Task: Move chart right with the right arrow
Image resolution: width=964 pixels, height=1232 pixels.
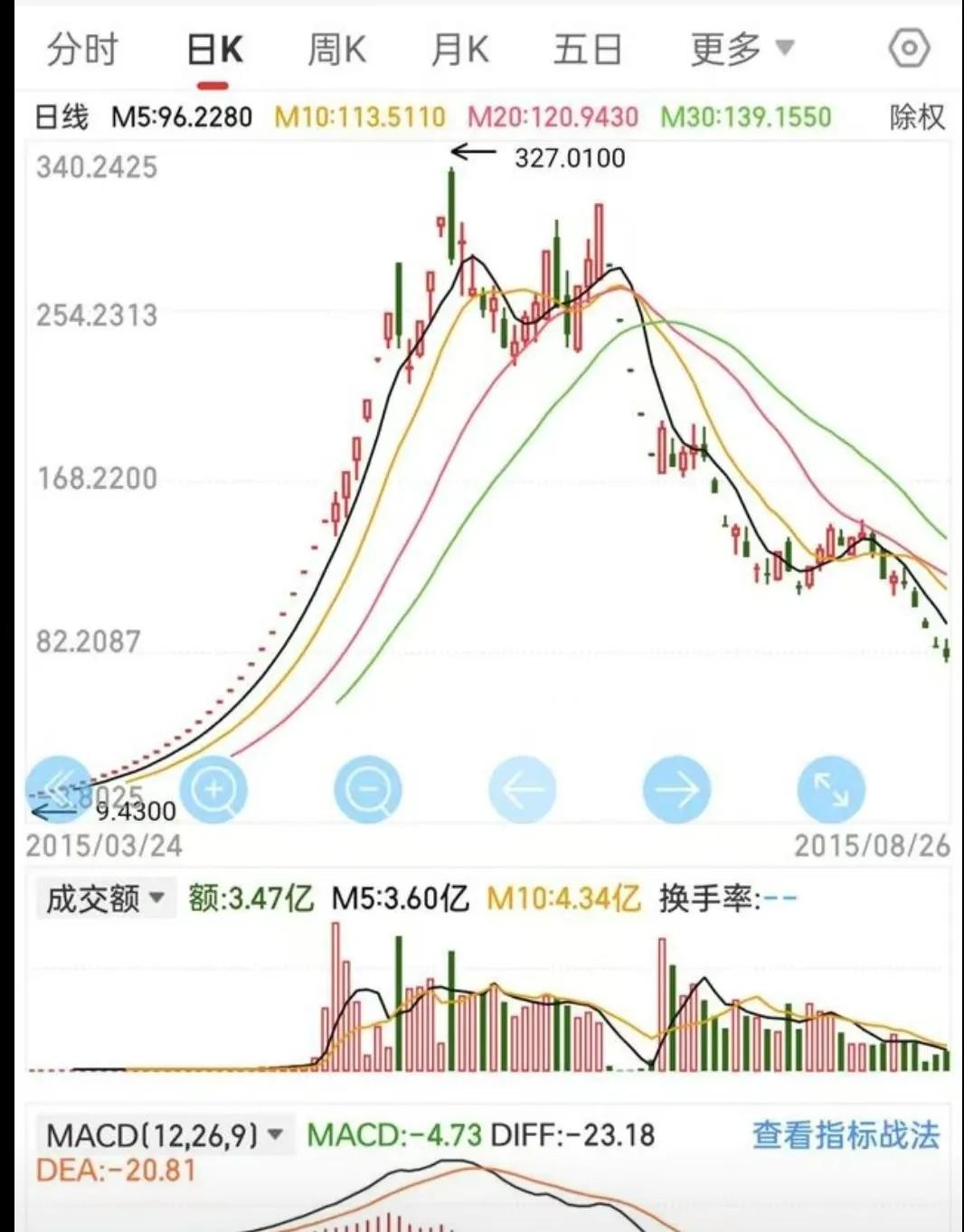Action: (x=676, y=789)
